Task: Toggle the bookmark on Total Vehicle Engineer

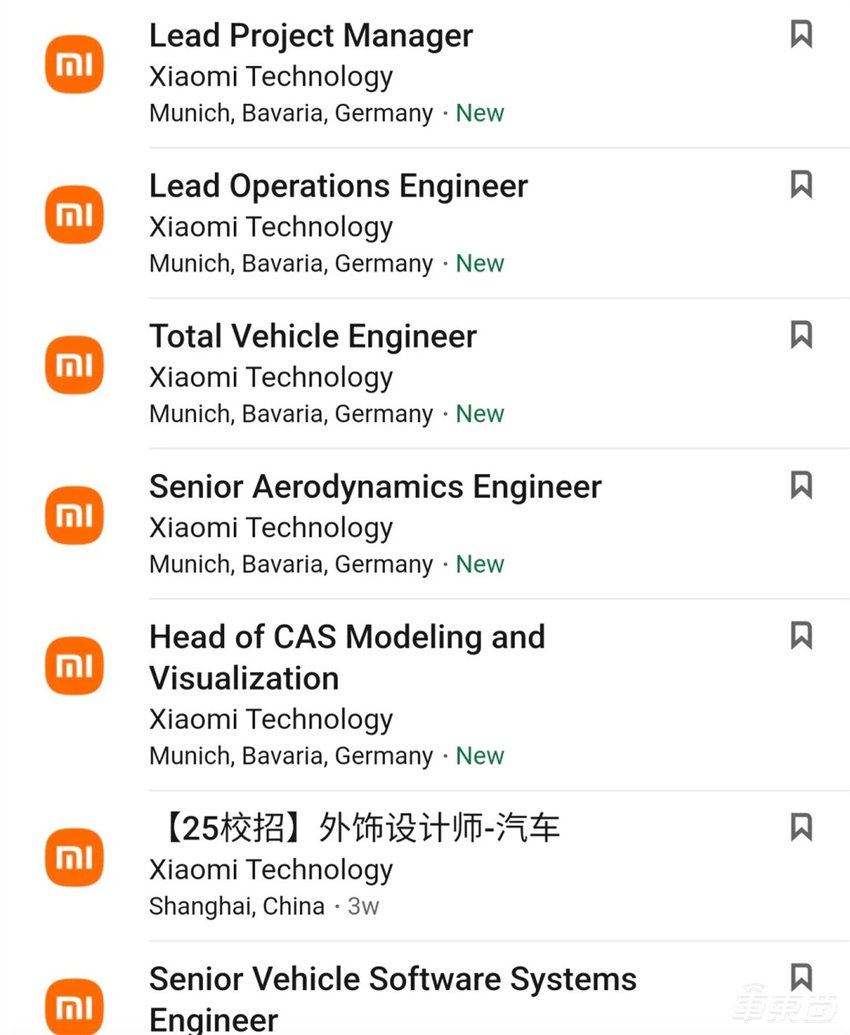Action: tap(801, 334)
